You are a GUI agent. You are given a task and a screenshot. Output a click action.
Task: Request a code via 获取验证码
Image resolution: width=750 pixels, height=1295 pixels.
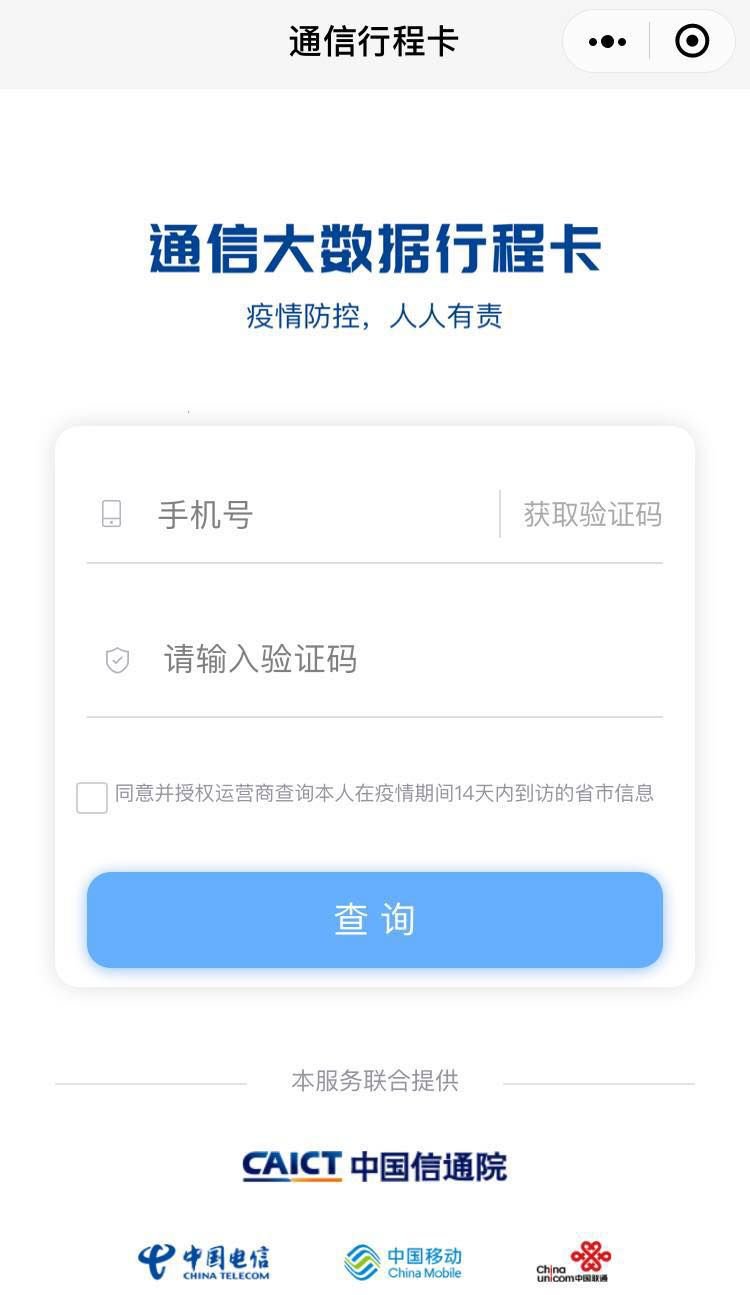point(592,515)
